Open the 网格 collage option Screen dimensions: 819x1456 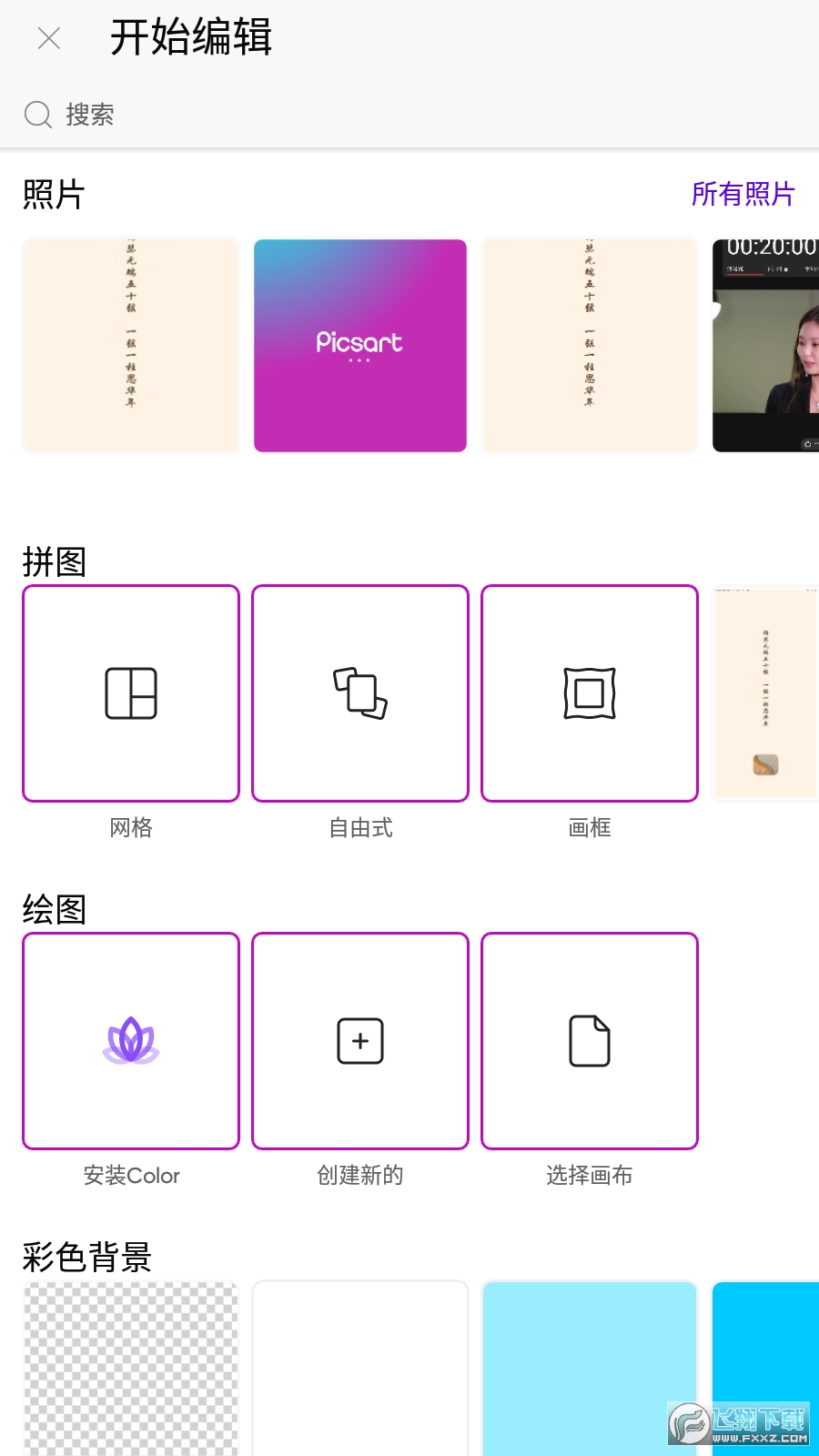tap(131, 693)
